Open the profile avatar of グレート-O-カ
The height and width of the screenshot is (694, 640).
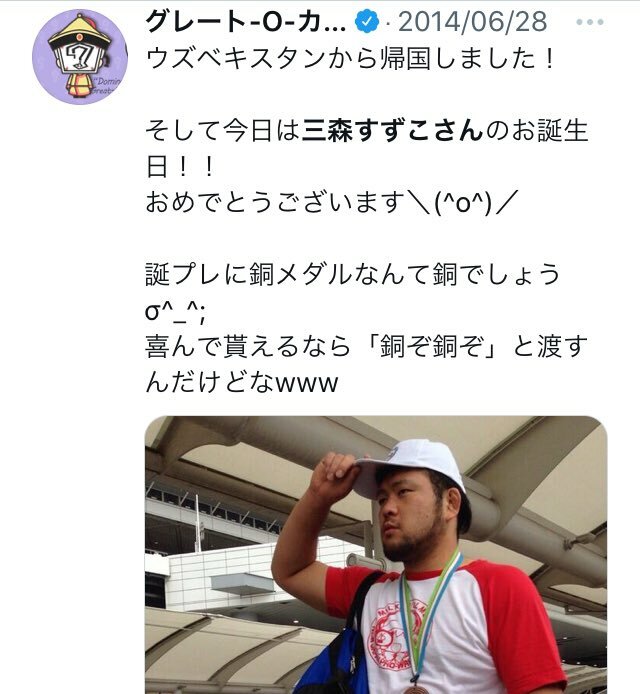(x=81, y=55)
